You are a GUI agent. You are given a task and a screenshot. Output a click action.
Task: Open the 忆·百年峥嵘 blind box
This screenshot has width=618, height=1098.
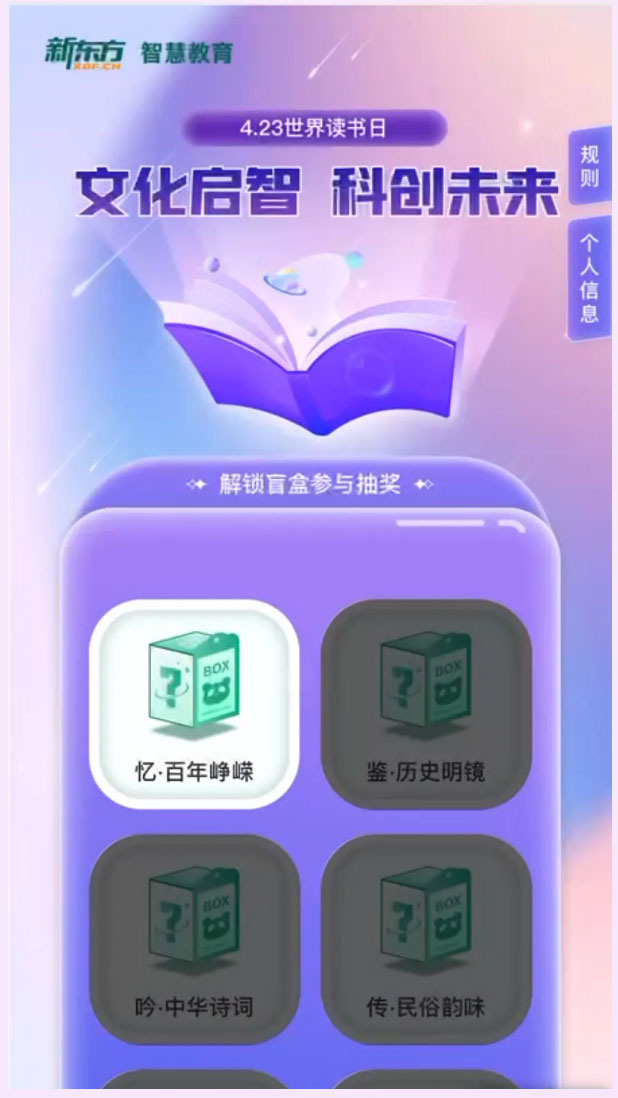pyautogui.click(x=194, y=704)
